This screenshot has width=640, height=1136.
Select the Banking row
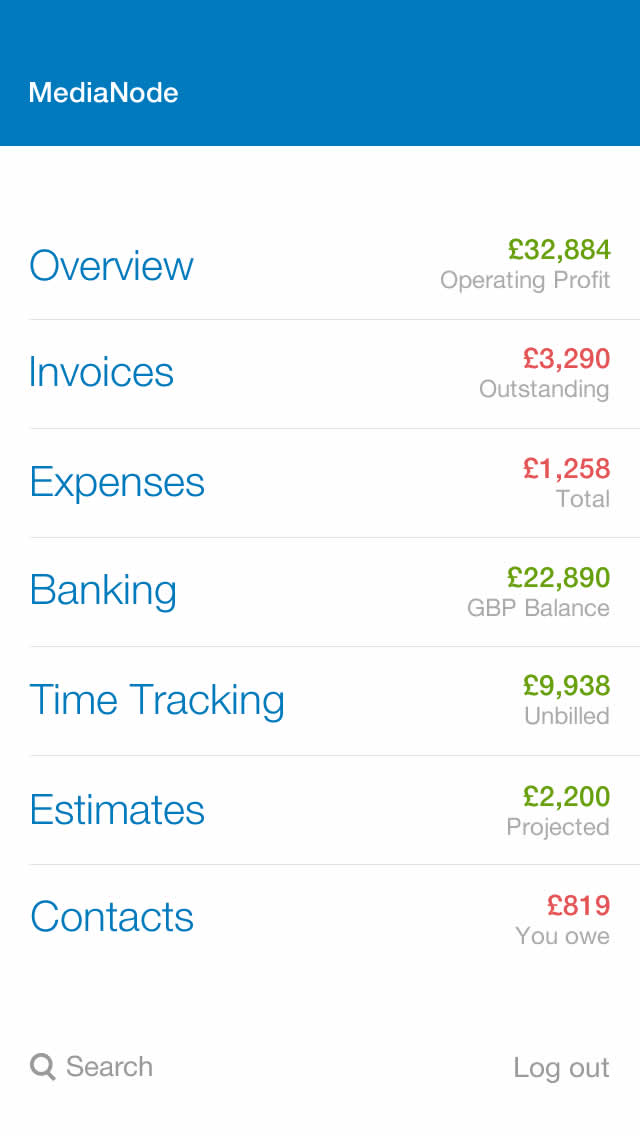point(103,591)
